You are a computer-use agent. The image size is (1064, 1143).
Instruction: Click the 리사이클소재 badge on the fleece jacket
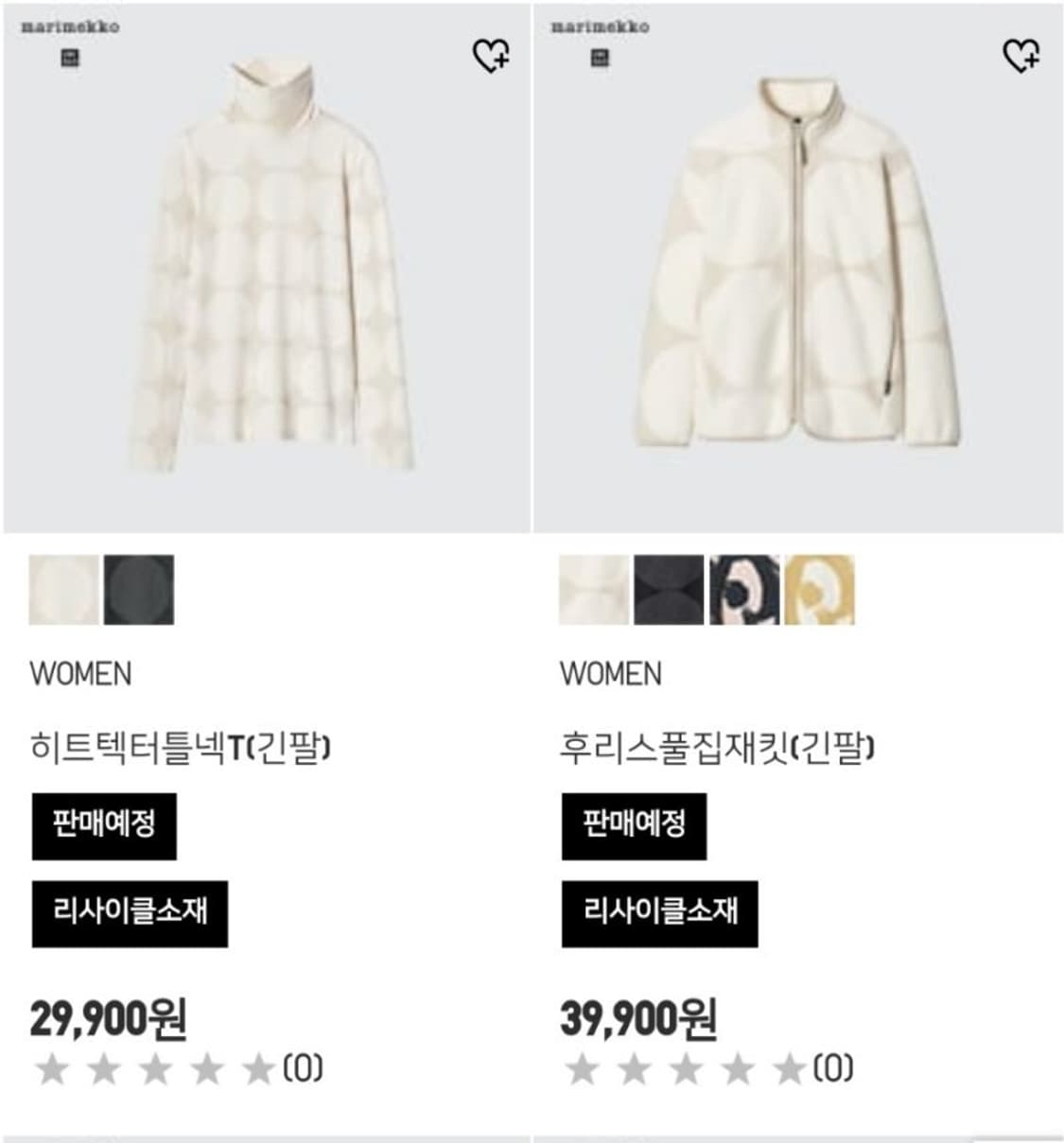[x=662, y=909]
